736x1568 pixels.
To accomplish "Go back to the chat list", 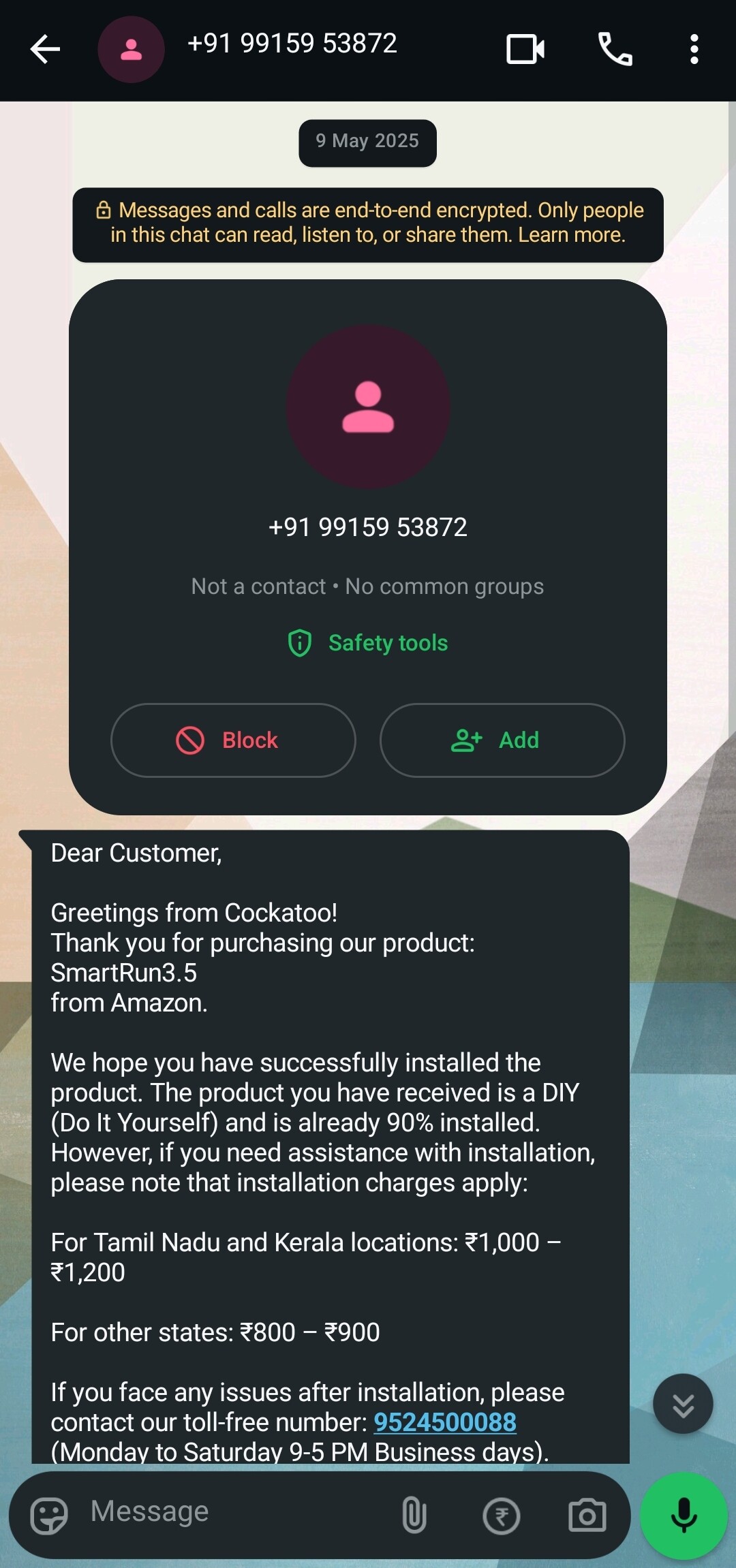I will pos(45,49).
